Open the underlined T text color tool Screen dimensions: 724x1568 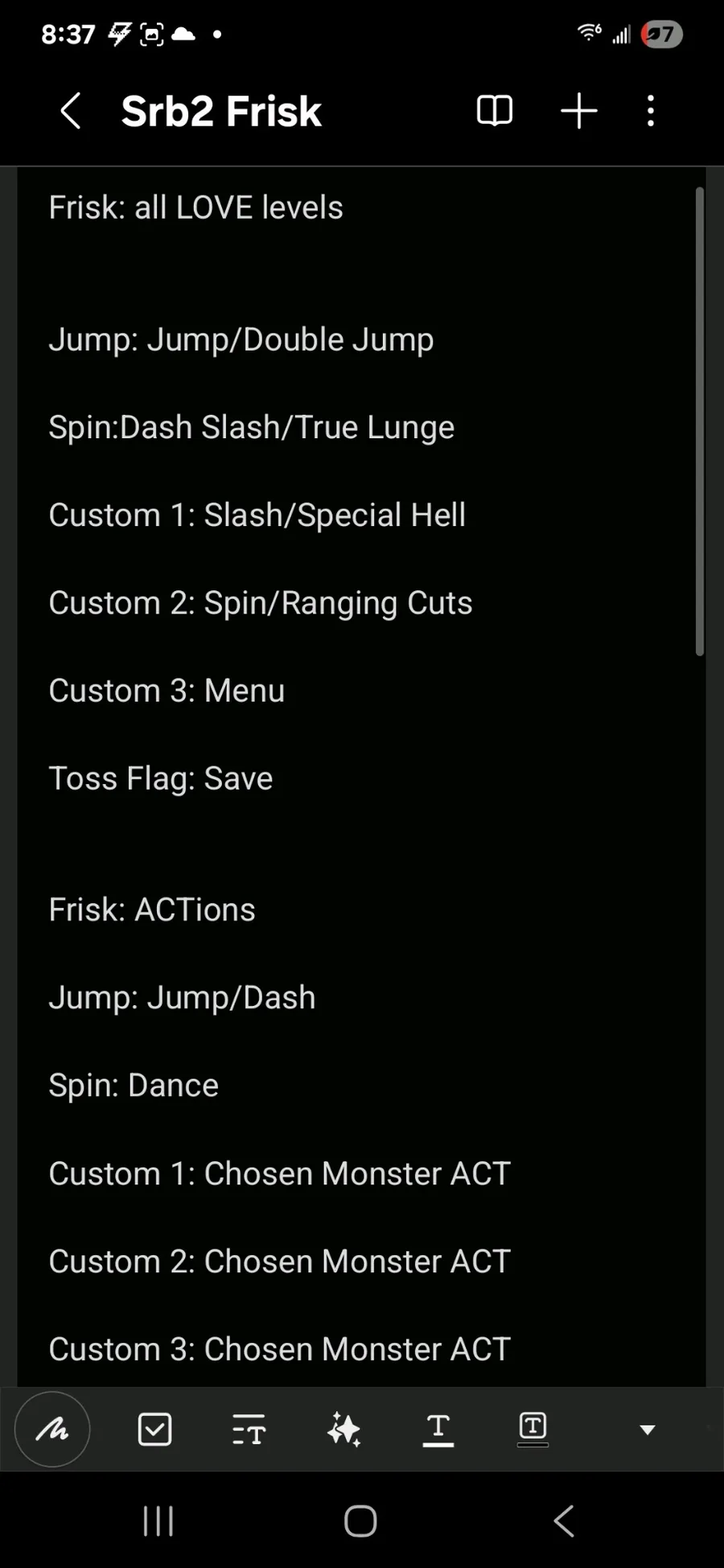[x=438, y=1430]
